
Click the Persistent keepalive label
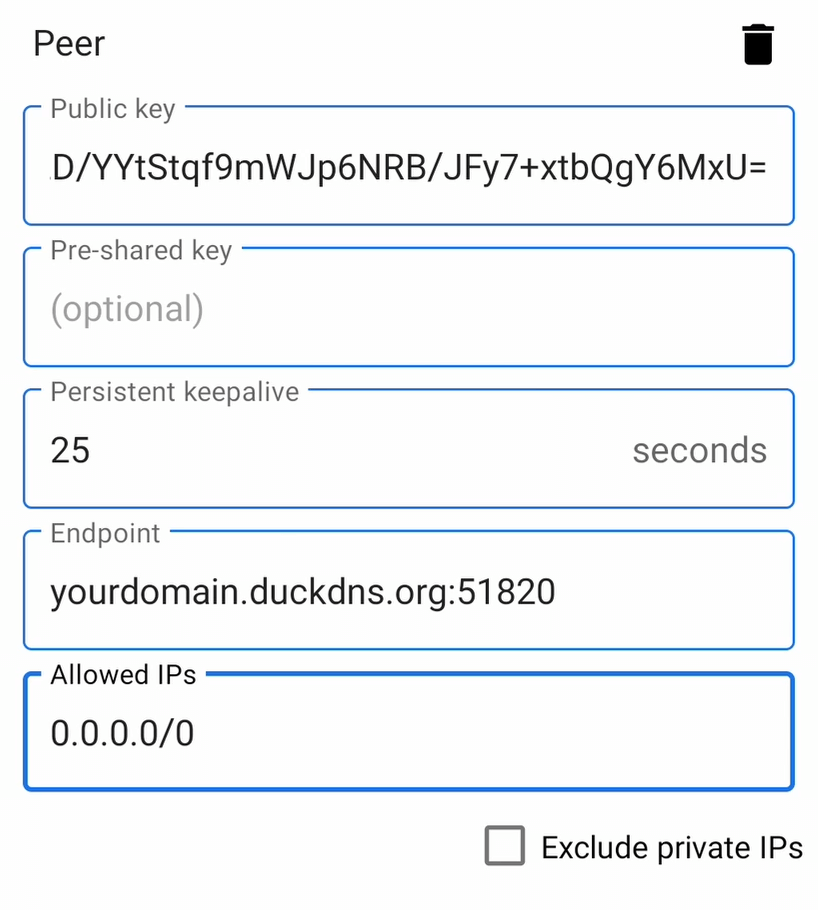click(x=175, y=392)
